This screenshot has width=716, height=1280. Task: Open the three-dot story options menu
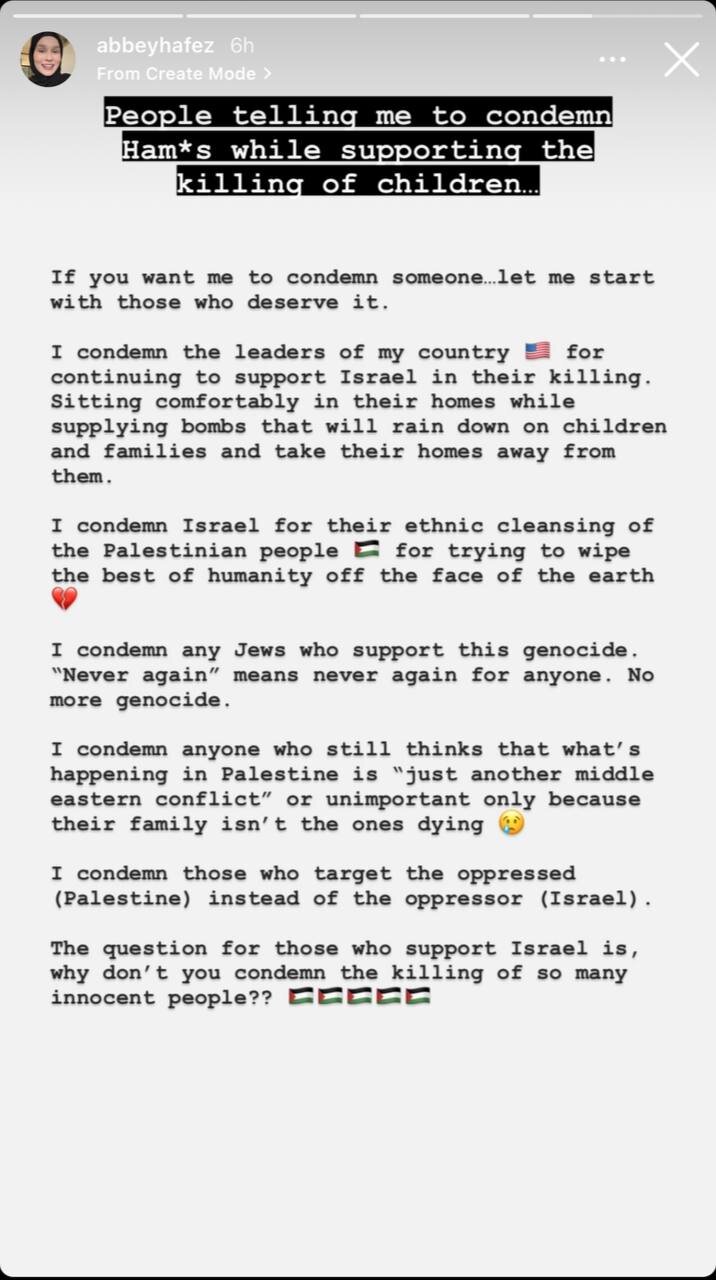point(612,60)
